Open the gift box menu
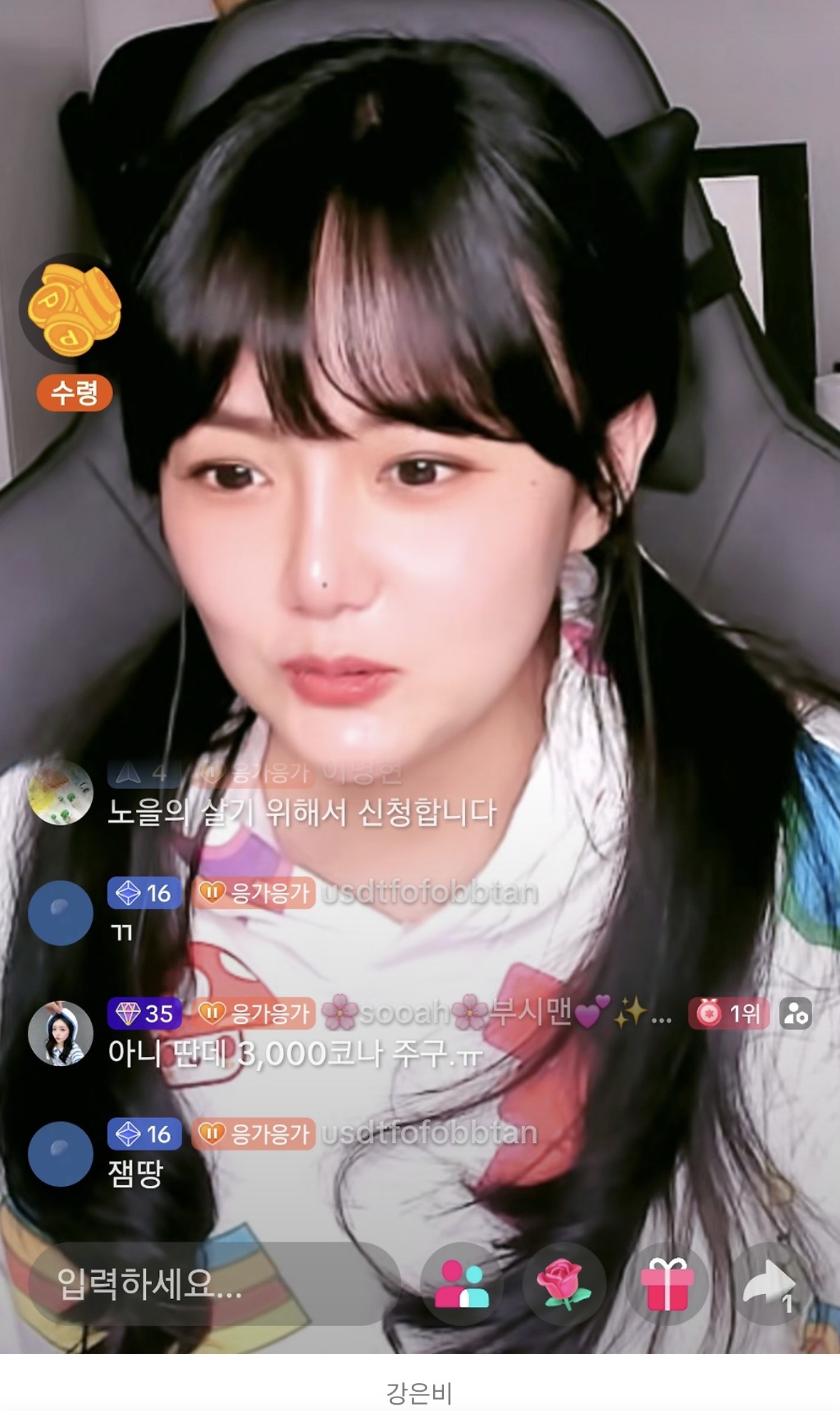This screenshot has width=840, height=1411. point(667,1283)
